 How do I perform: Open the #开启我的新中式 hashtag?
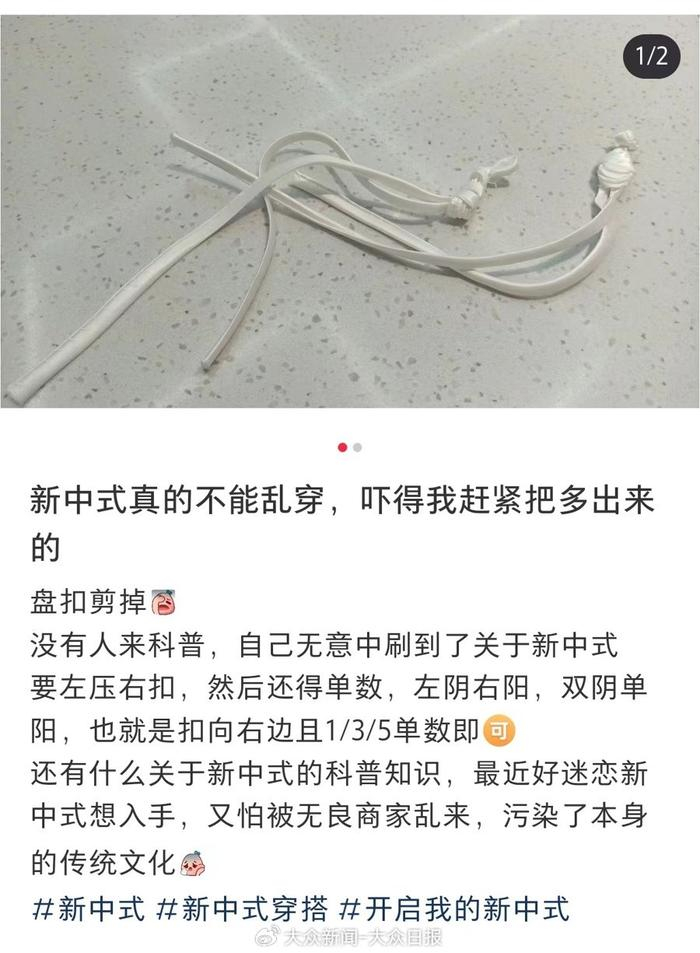click(454, 909)
